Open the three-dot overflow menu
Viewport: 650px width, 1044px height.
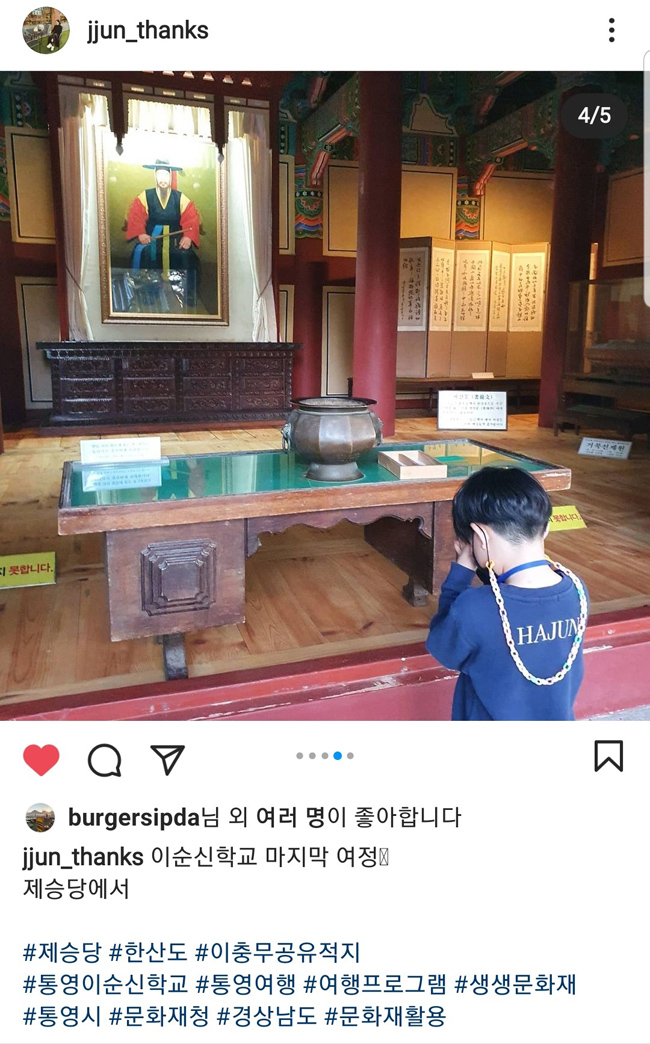point(611,30)
